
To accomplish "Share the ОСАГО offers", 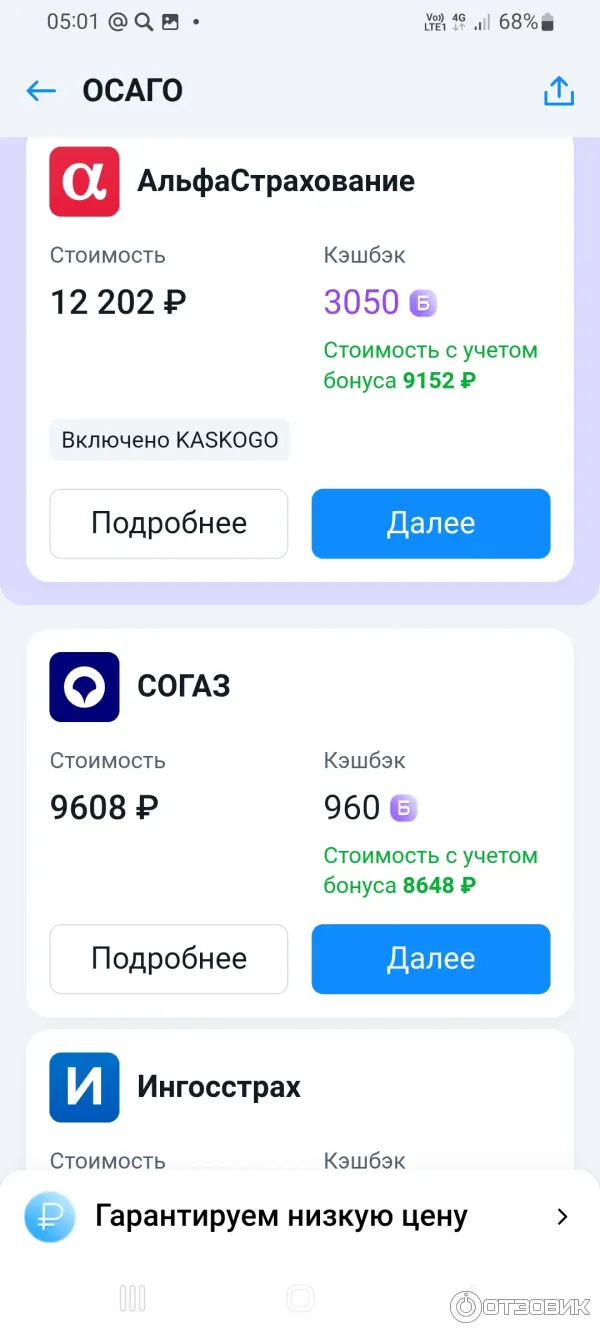I will (x=559, y=91).
